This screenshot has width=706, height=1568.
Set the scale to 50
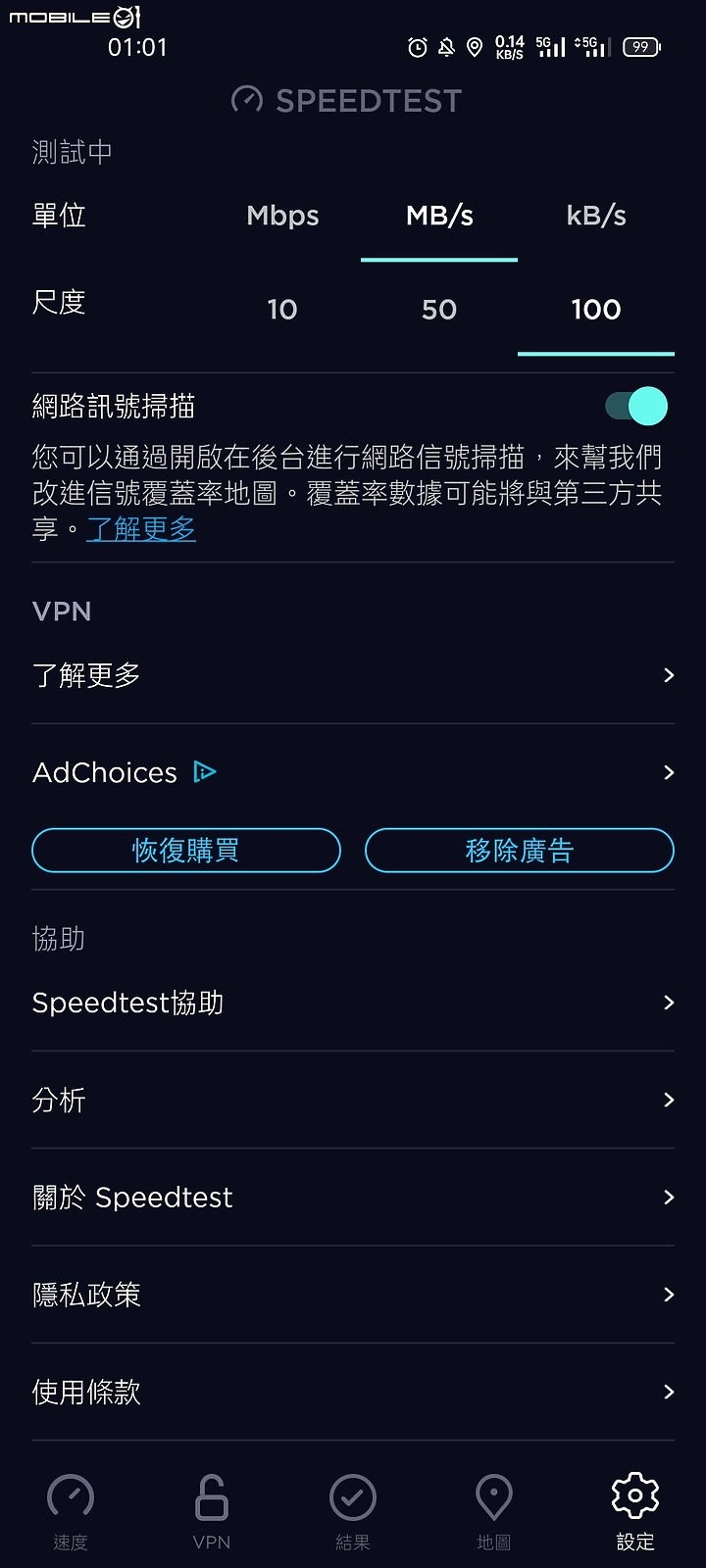coord(439,310)
